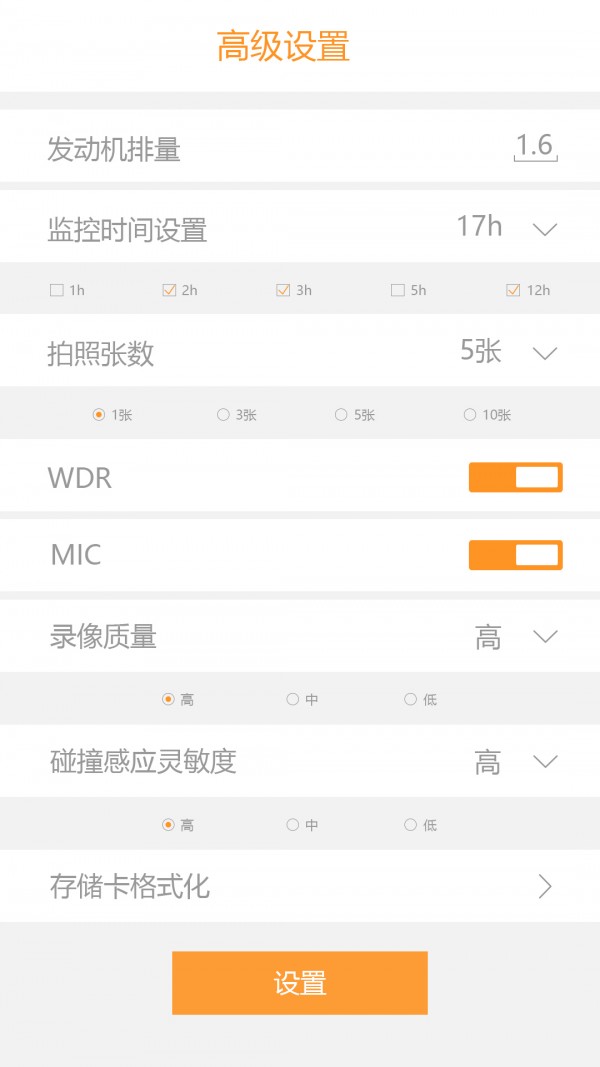This screenshot has width=600, height=1067.
Task: Edit the 发动机排量 value field
Action: [535, 146]
